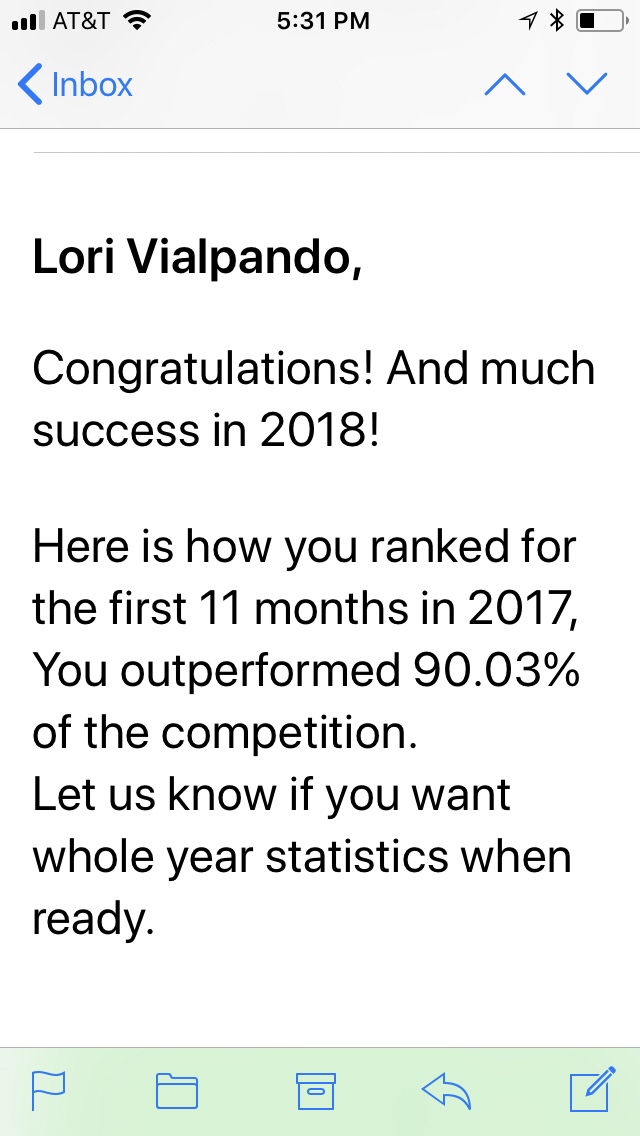This screenshot has width=640, height=1136.
Task: Archive this message
Action: (314, 1091)
